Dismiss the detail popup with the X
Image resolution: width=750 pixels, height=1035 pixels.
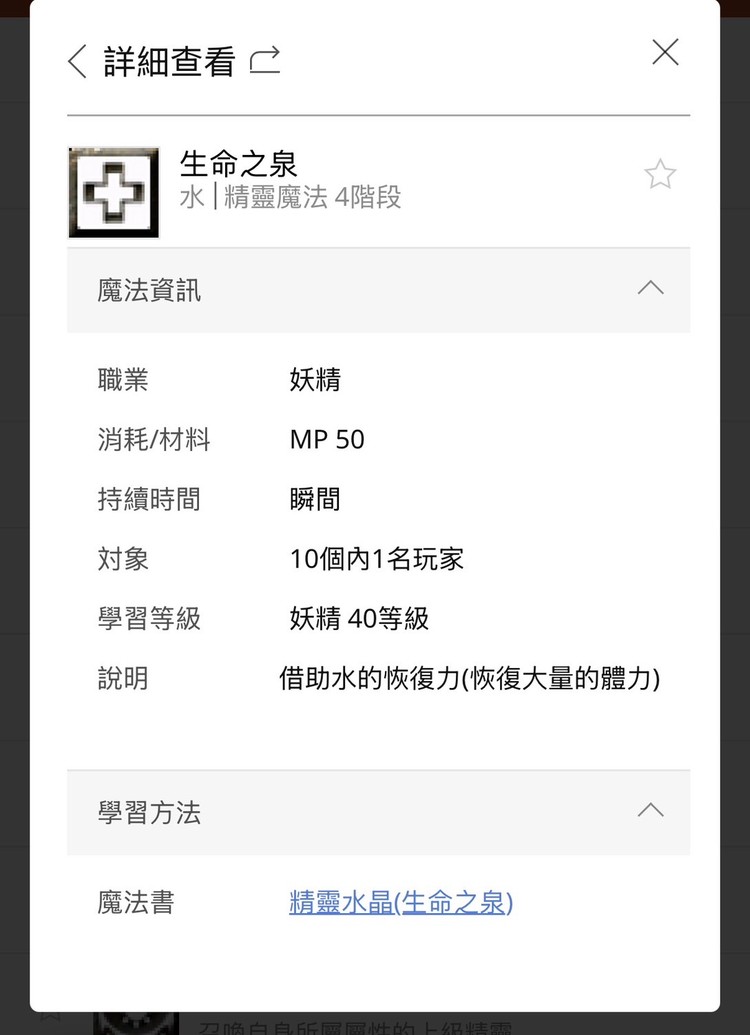tap(664, 52)
